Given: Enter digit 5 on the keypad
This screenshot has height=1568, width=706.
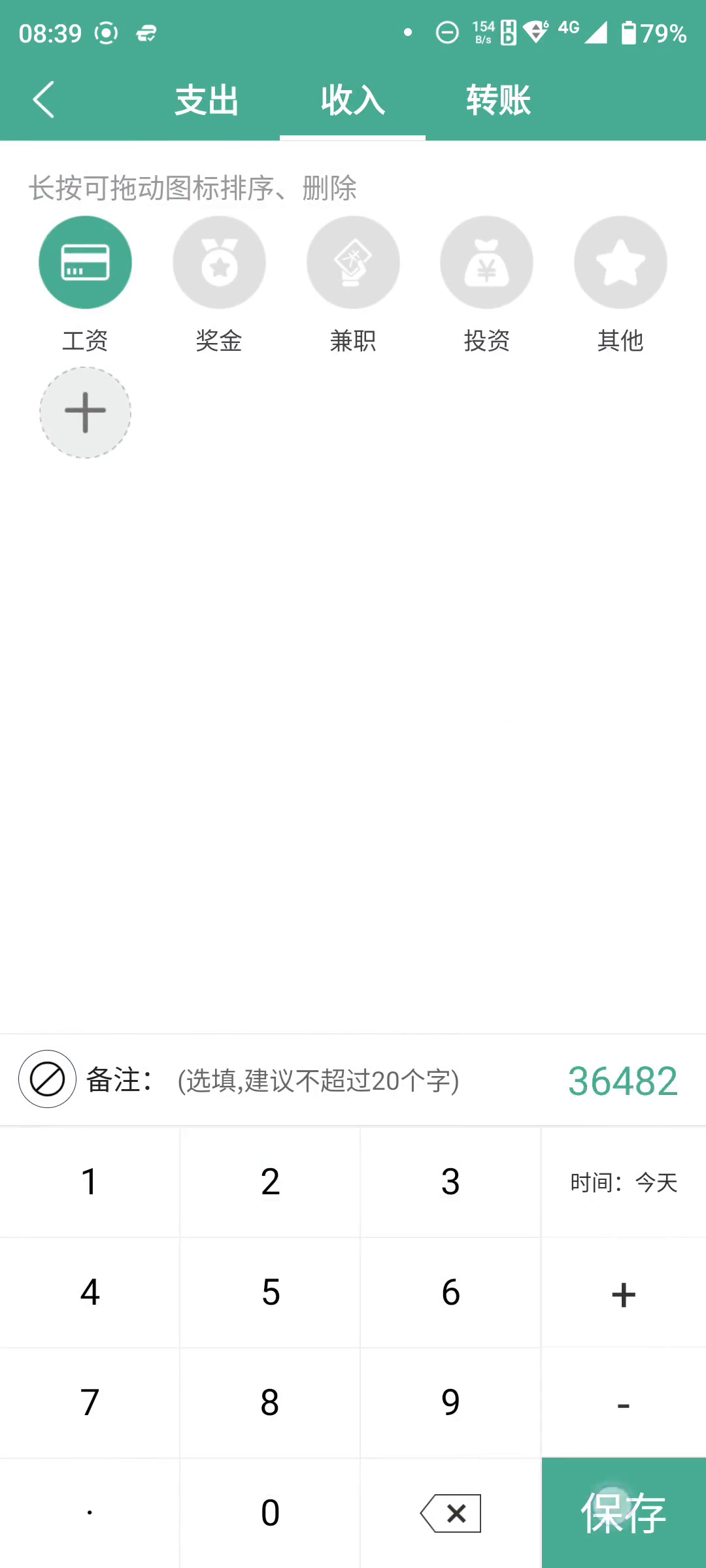Looking at the screenshot, I should [x=270, y=1293].
